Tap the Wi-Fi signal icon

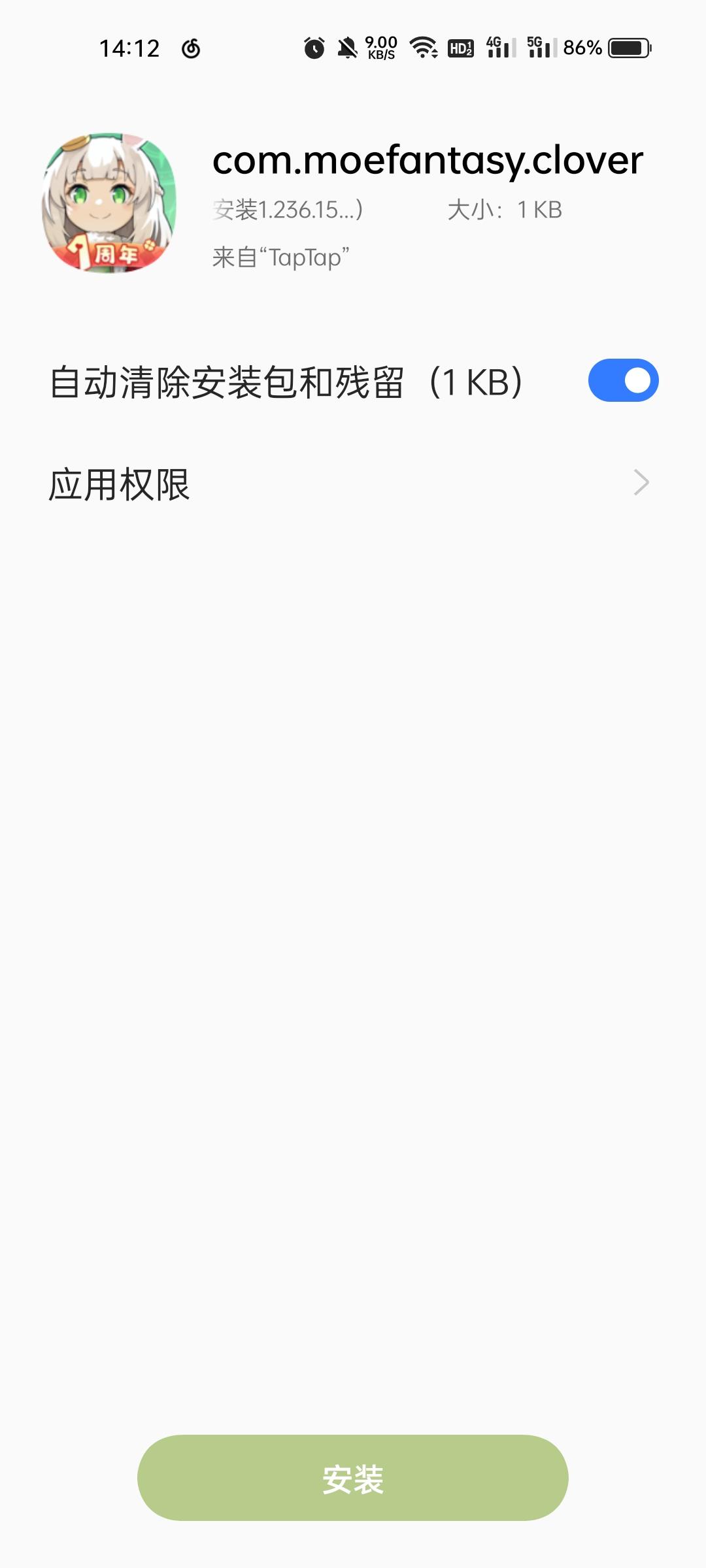[x=422, y=48]
